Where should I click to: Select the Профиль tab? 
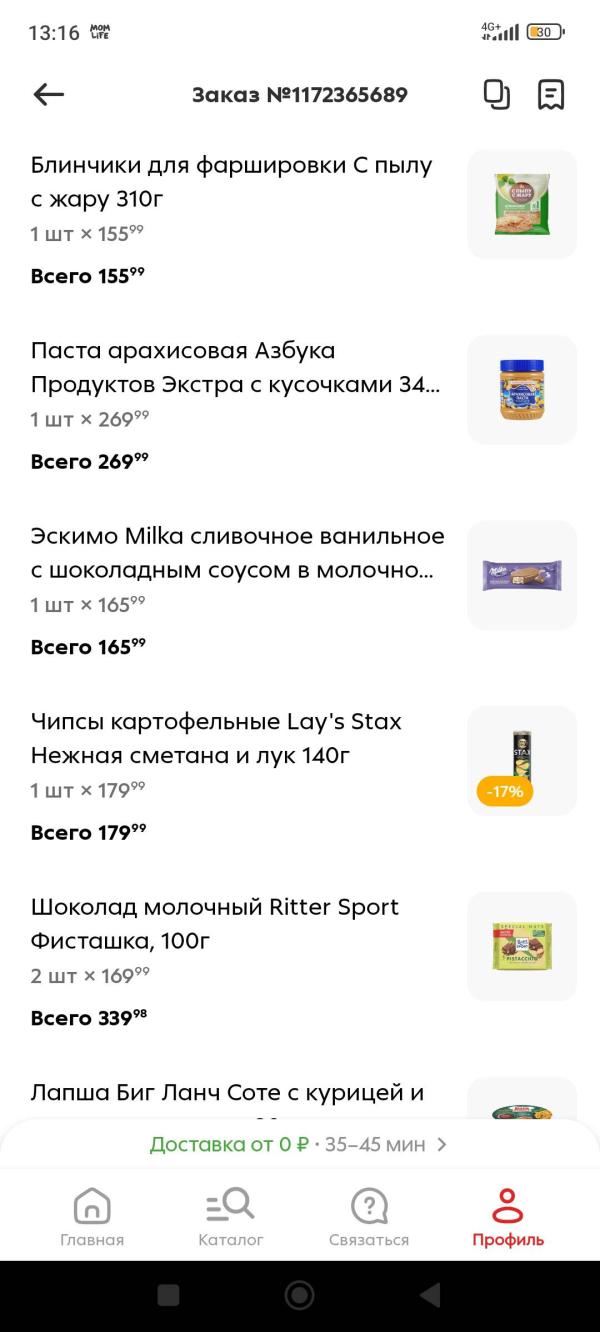[508, 1216]
